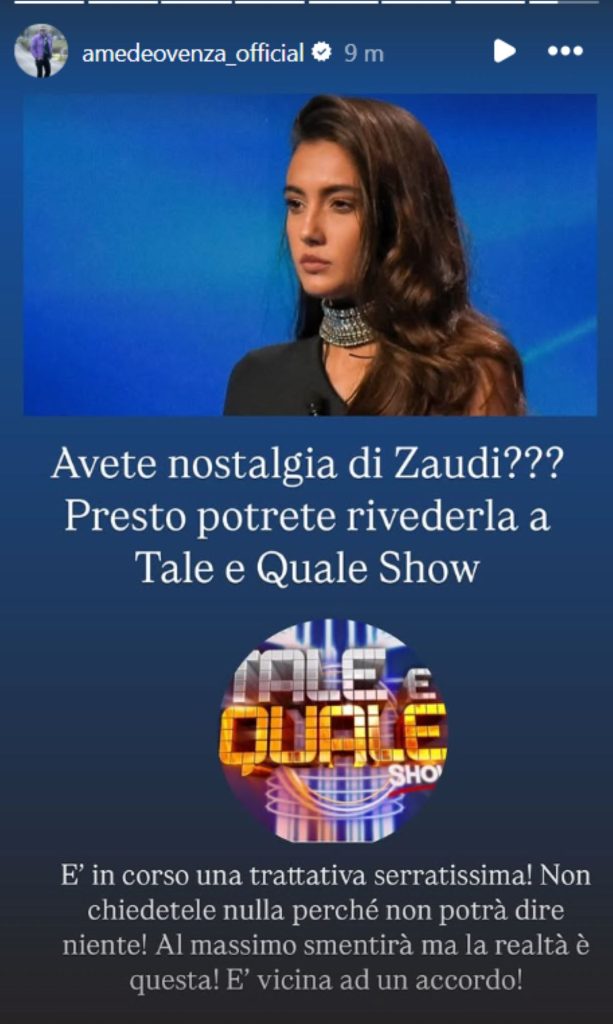
Task: Resume story playback with play icon
Action: (x=504, y=51)
